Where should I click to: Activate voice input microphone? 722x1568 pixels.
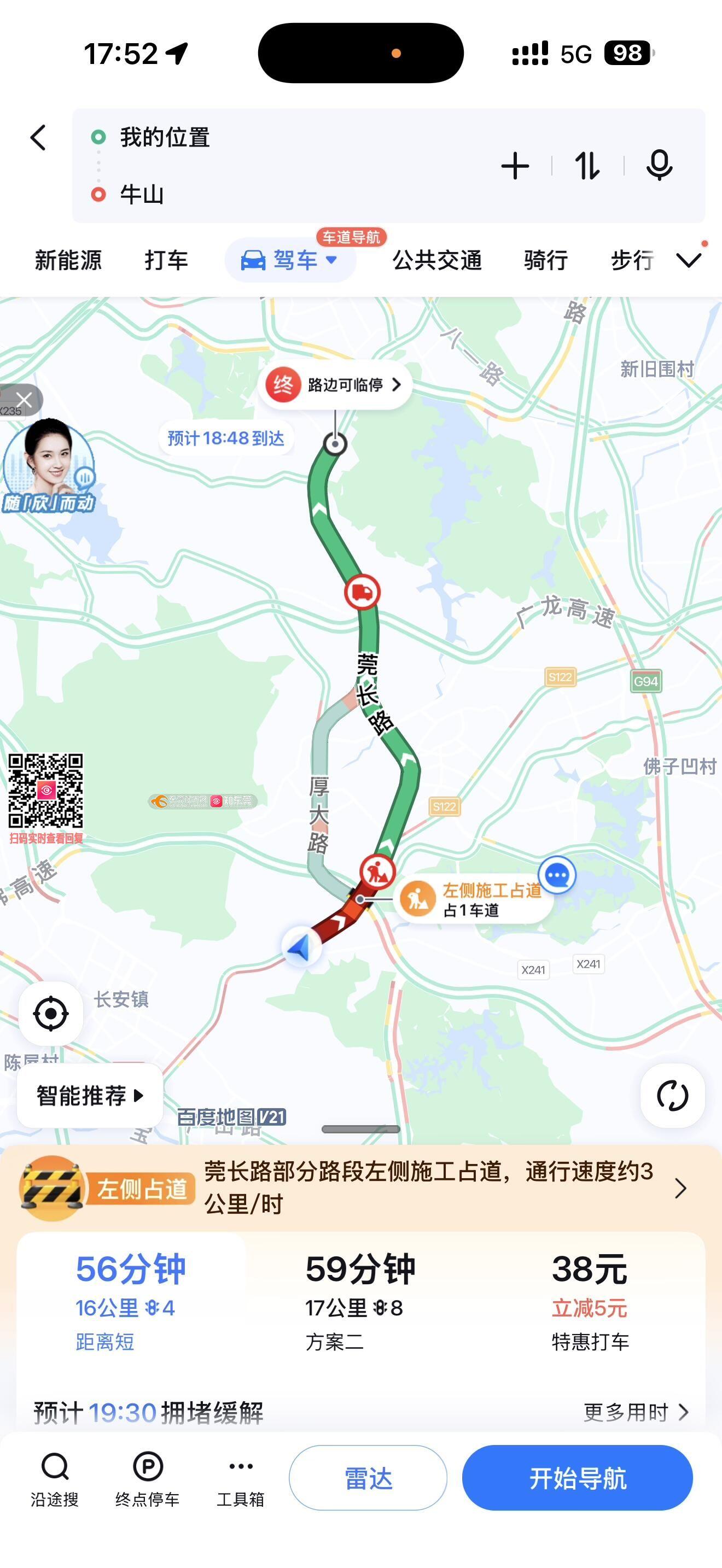[x=659, y=166]
